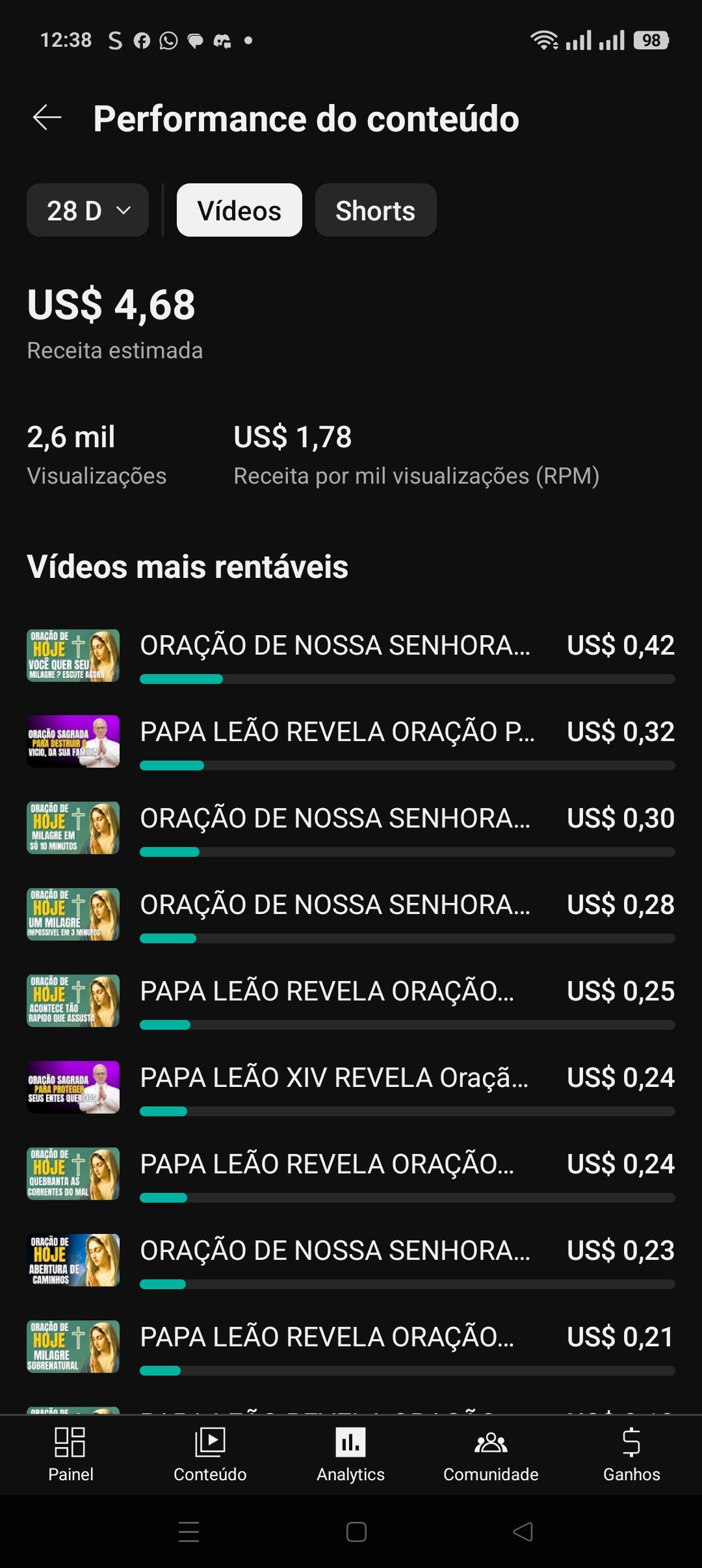
Task: Select the Receita estimada amount US$ 4,68
Action: [111, 306]
